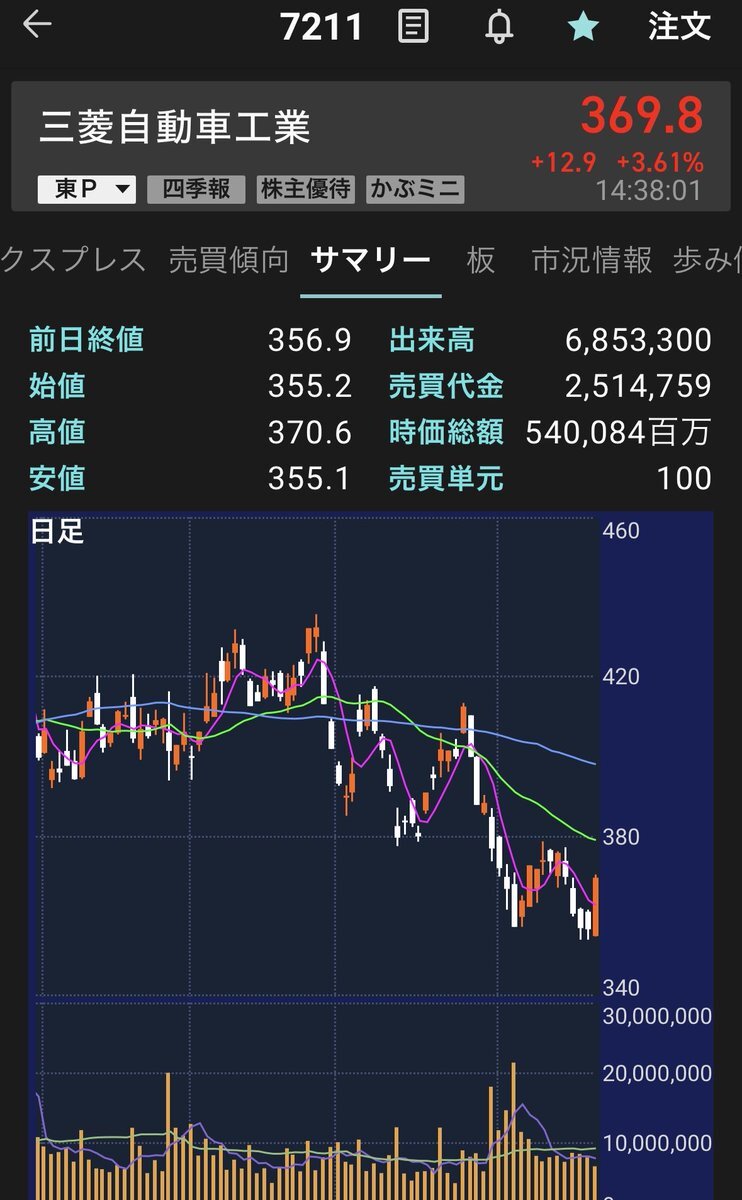The width and height of the screenshot is (742, 1200).
Task: Open the 歩み値 tab
Action: point(708,261)
